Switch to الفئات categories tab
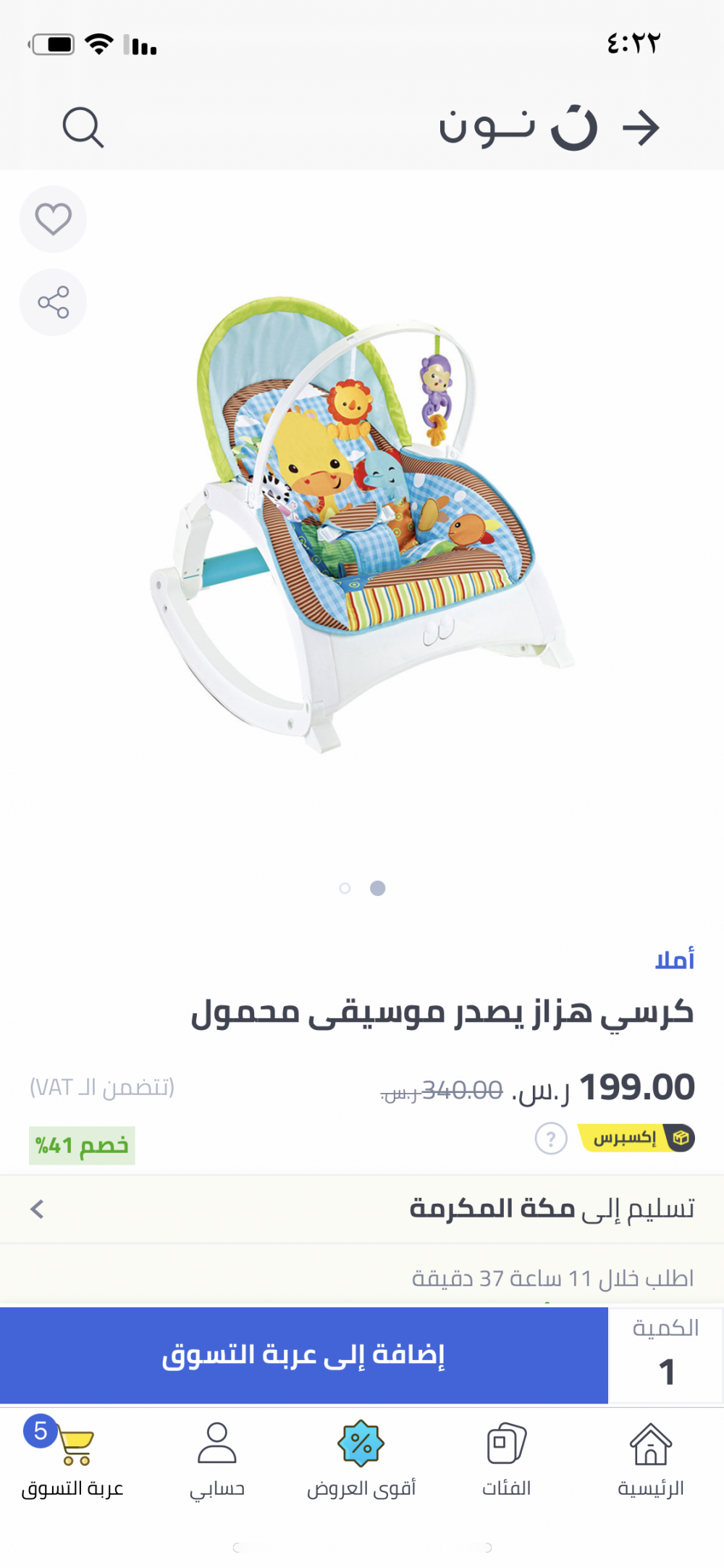Viewport: 724px width, 1568px height. point(506,1459)
